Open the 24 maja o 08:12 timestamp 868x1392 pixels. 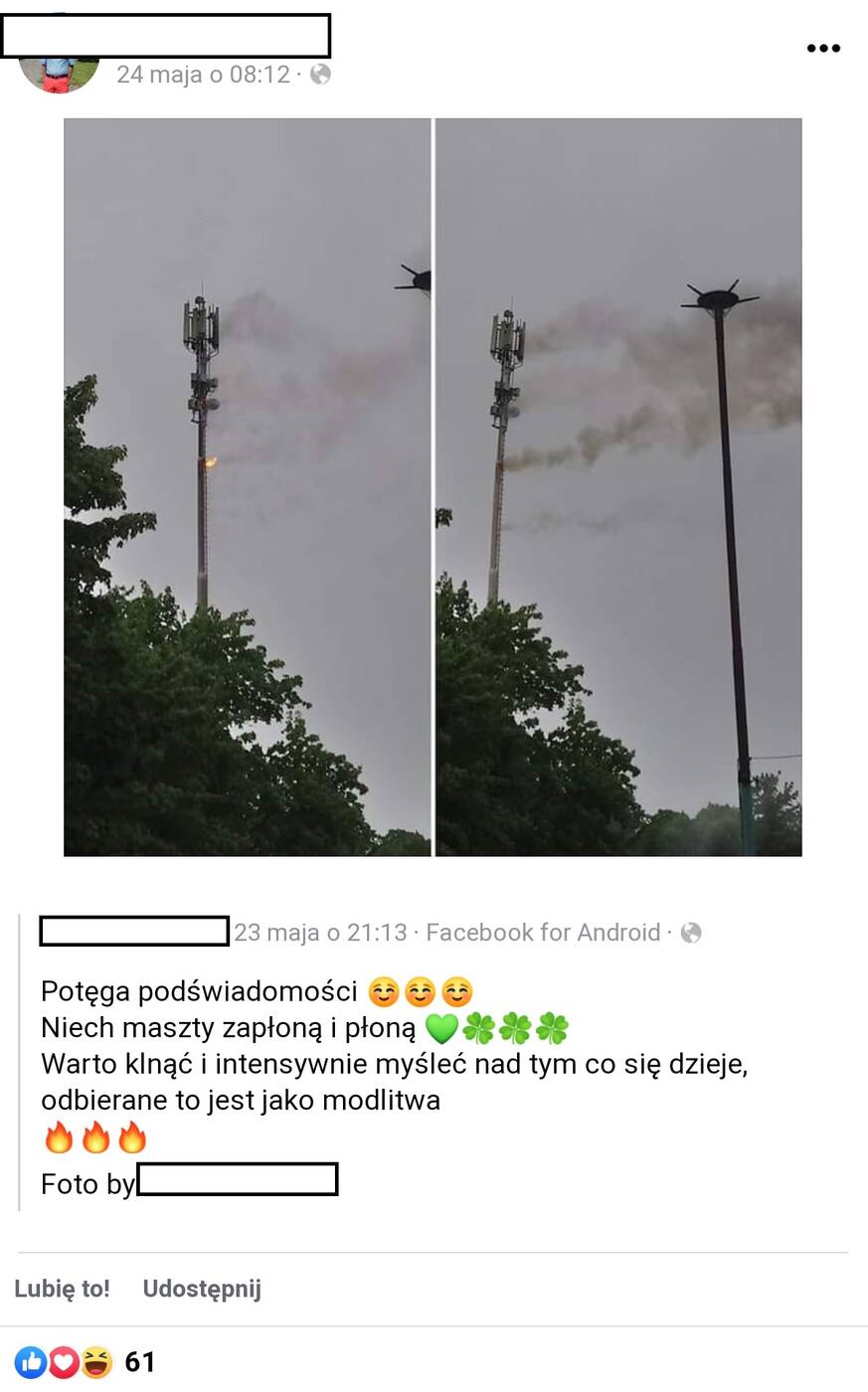click(207, 72)
